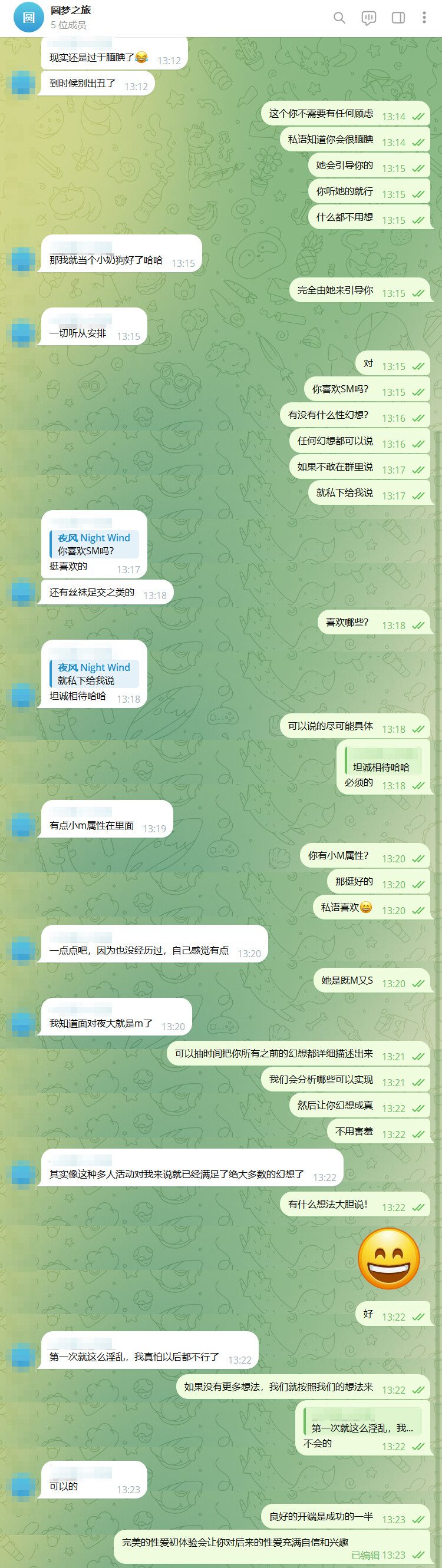This screenshot has width=442, height=1568.
Task: Open search in this chat
Action: pos(339,18)
